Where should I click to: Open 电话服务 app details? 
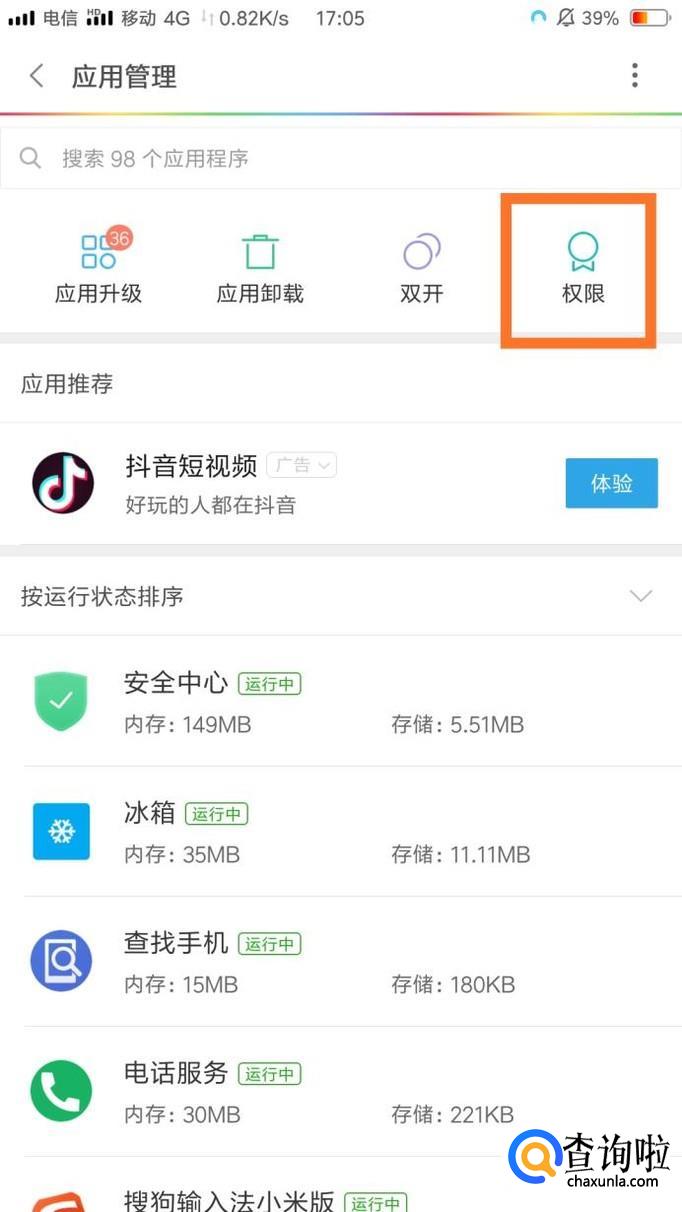tap(340, 1092)
